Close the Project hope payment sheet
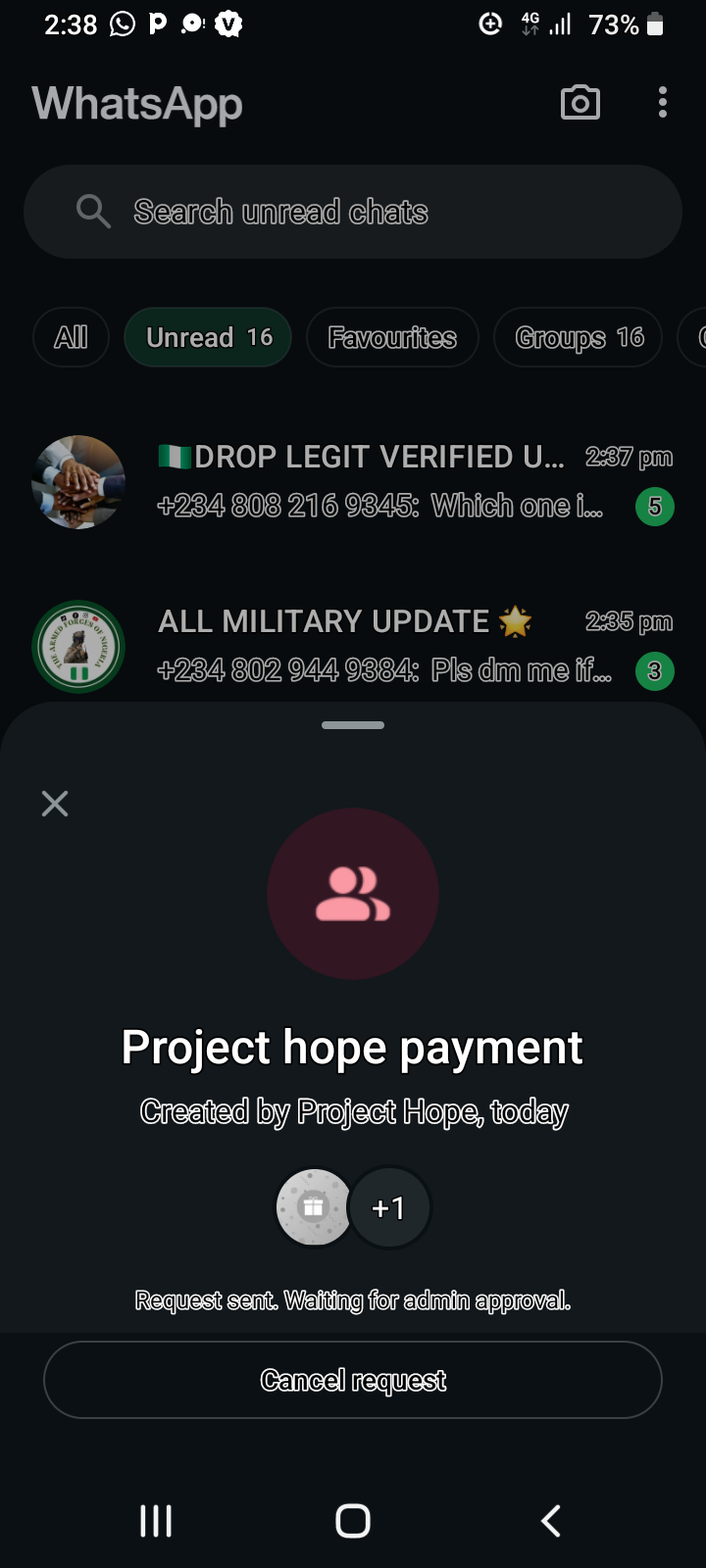 click(55, 804)
